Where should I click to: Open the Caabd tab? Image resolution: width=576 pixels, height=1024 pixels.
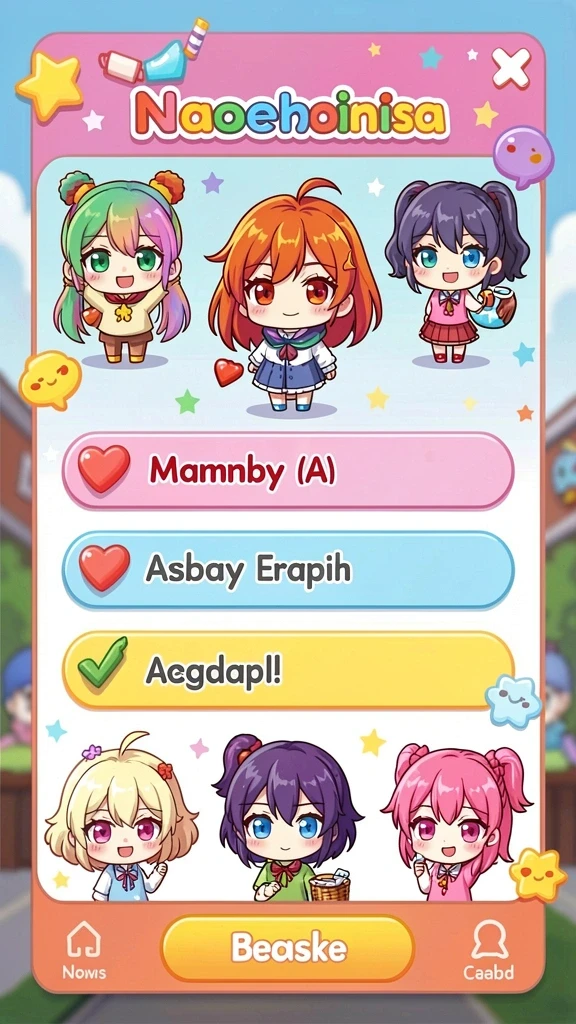click(x=489, y=949)
